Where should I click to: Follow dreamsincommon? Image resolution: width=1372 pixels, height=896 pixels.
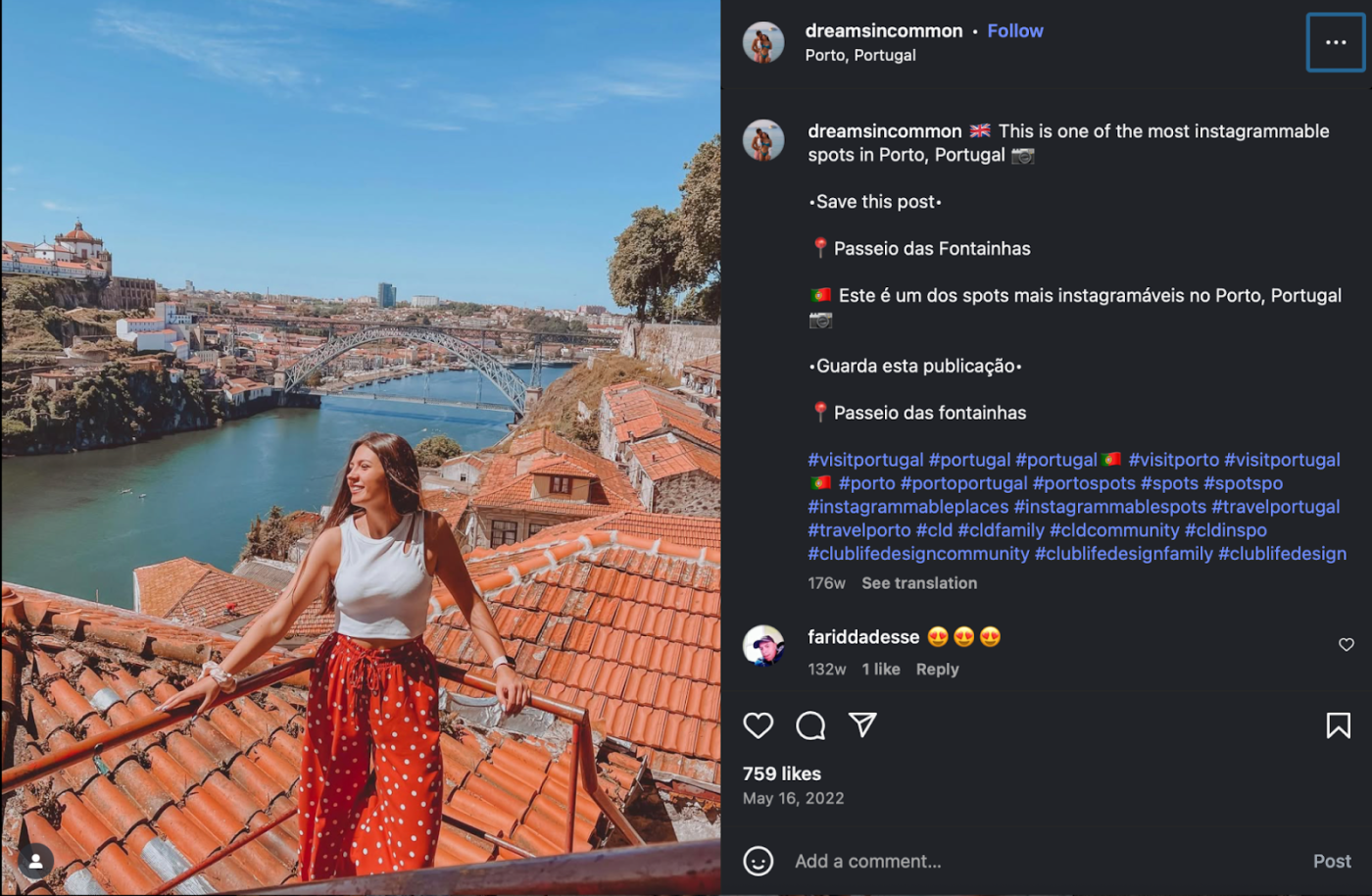[x=1014, y=30]
